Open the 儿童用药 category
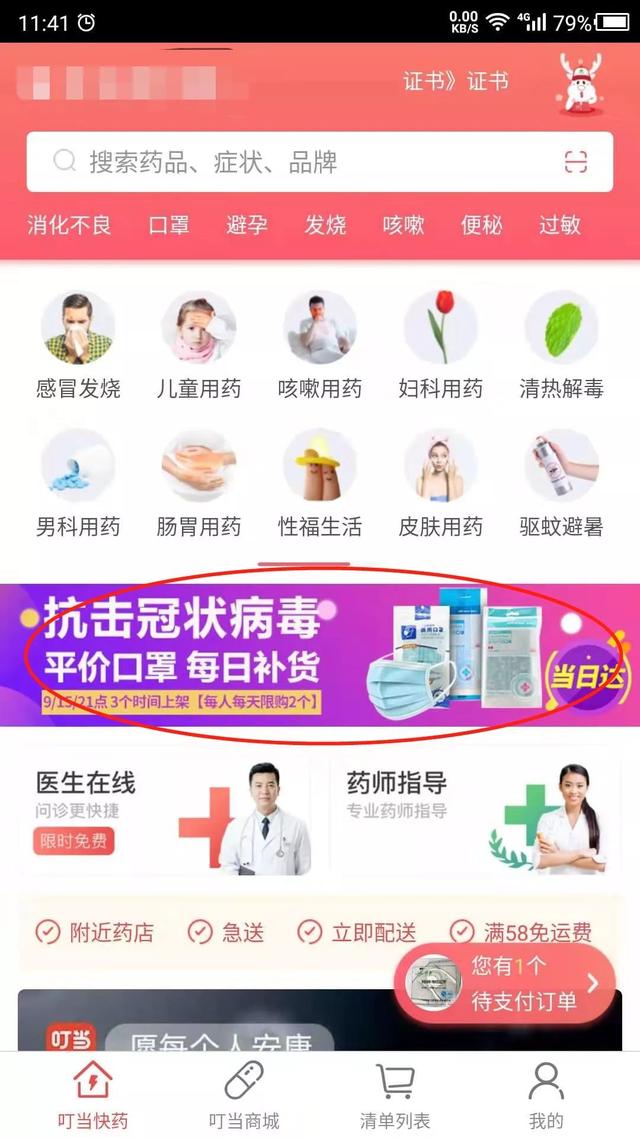This screenshot has width=640, height=1138. pyautogui.click(x=199, y=345)
